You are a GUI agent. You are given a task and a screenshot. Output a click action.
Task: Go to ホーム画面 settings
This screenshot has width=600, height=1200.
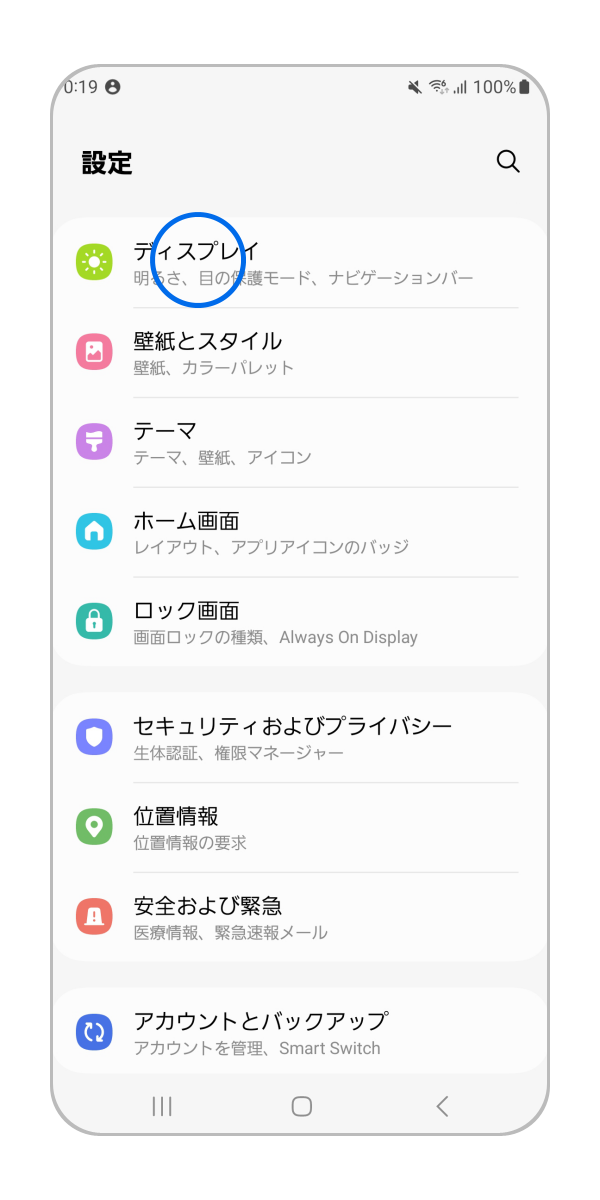coord(300,532)
